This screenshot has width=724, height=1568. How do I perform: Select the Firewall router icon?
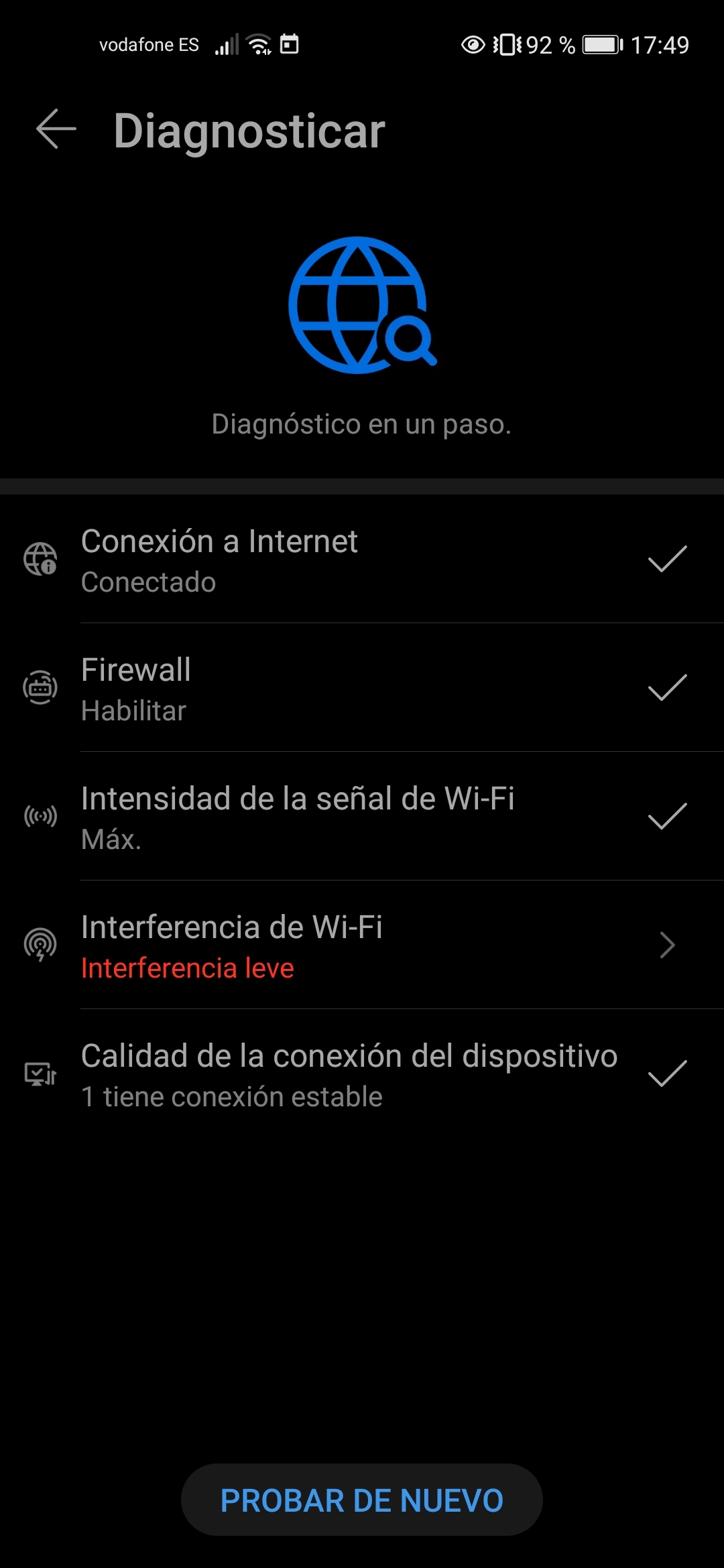click(x=40, y=688)
